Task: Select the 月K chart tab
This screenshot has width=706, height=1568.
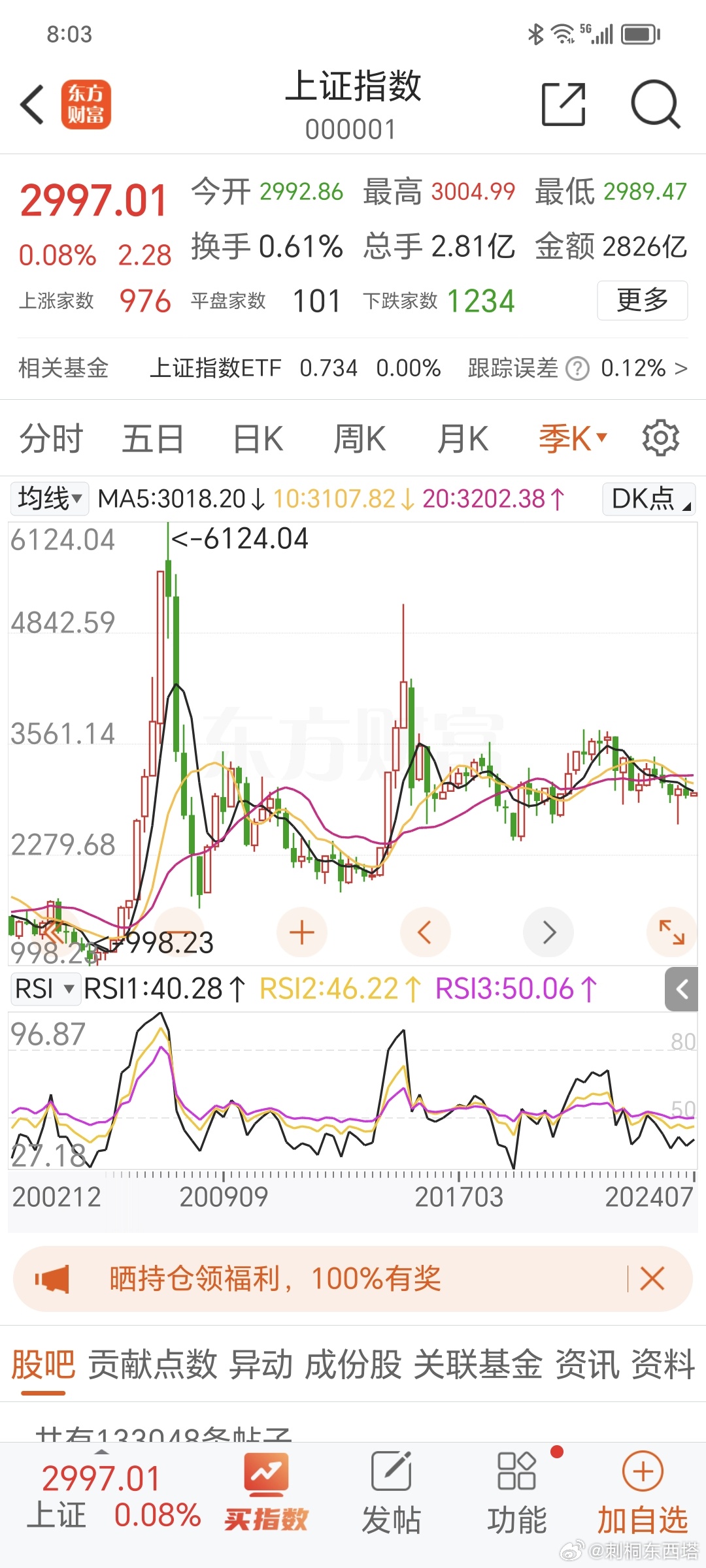Action: (463, 438)
